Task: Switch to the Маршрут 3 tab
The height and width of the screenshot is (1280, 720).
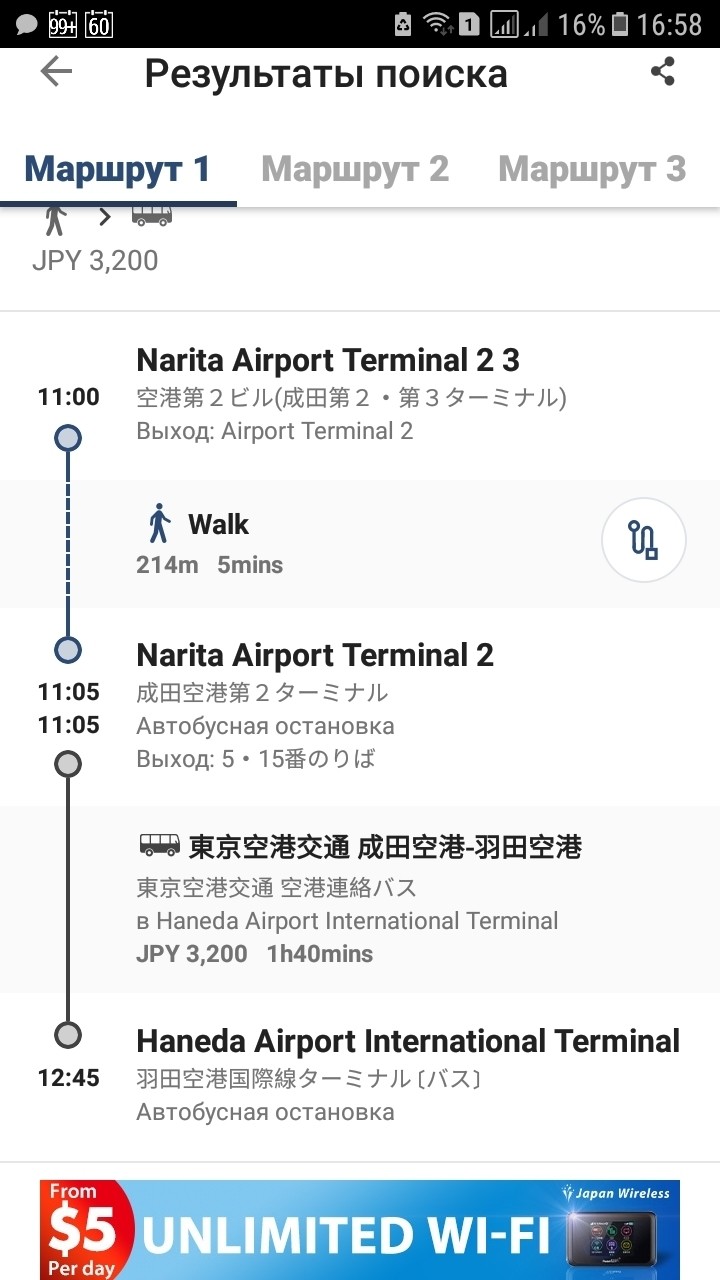Action: 592,169
